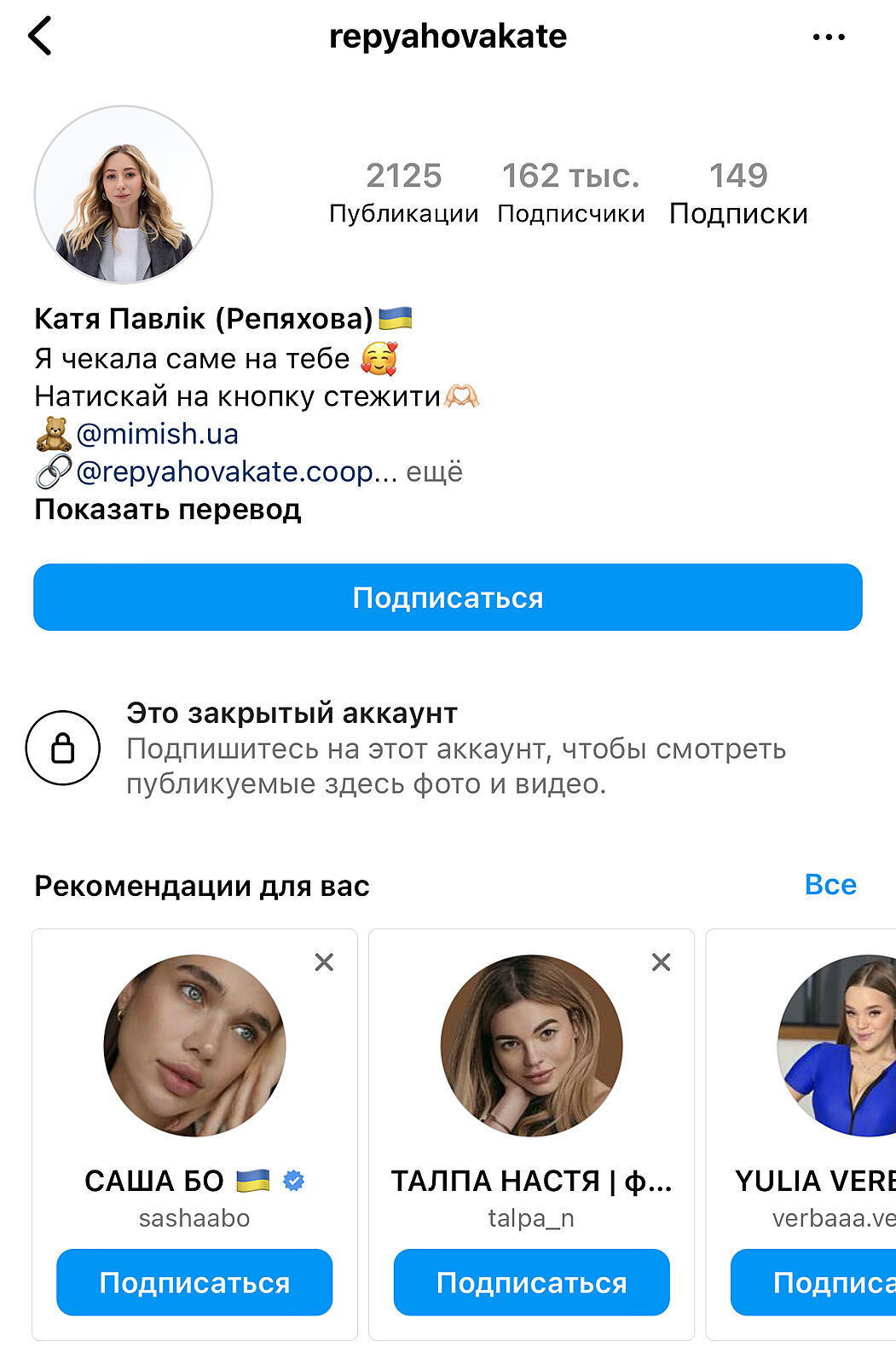The height and width of the screenshot is (1364, 896).
Task: Open the @mimish.ua profile link
Action: point(158,434)
